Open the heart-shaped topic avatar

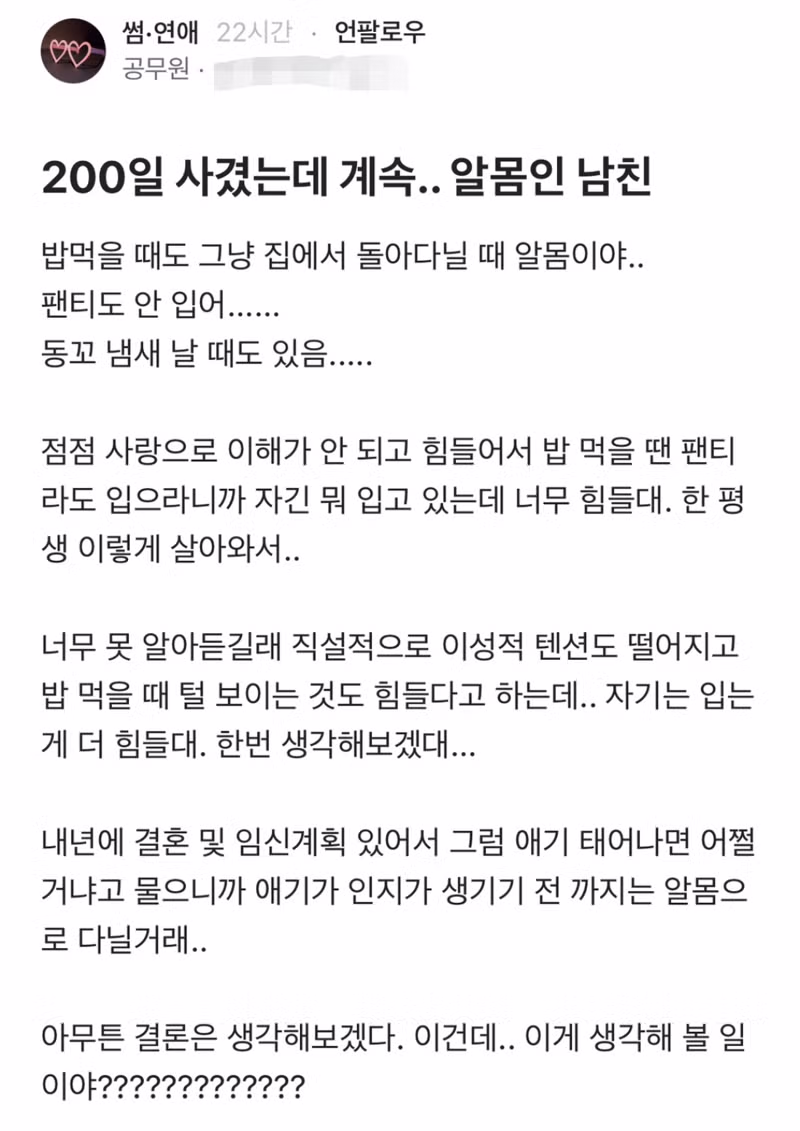pyautogui.click(x=73, y=50)
